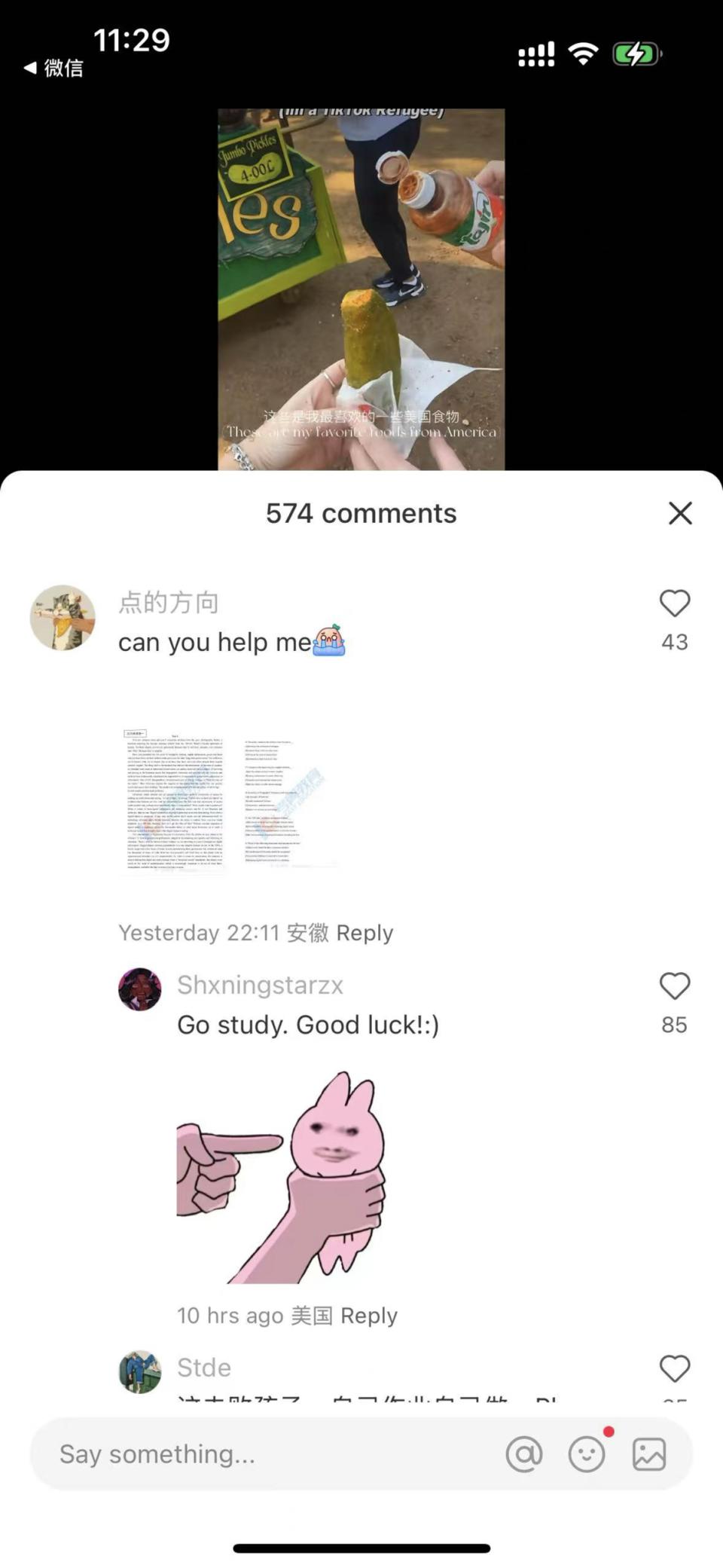Like Stde's comment

point(674,1369)
